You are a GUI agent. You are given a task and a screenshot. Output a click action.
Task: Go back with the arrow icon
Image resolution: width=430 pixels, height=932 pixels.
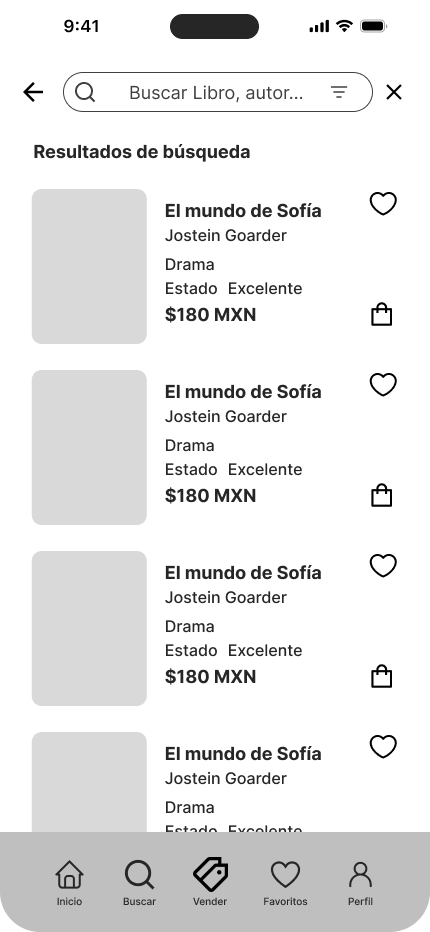click(x=33, y=92)
